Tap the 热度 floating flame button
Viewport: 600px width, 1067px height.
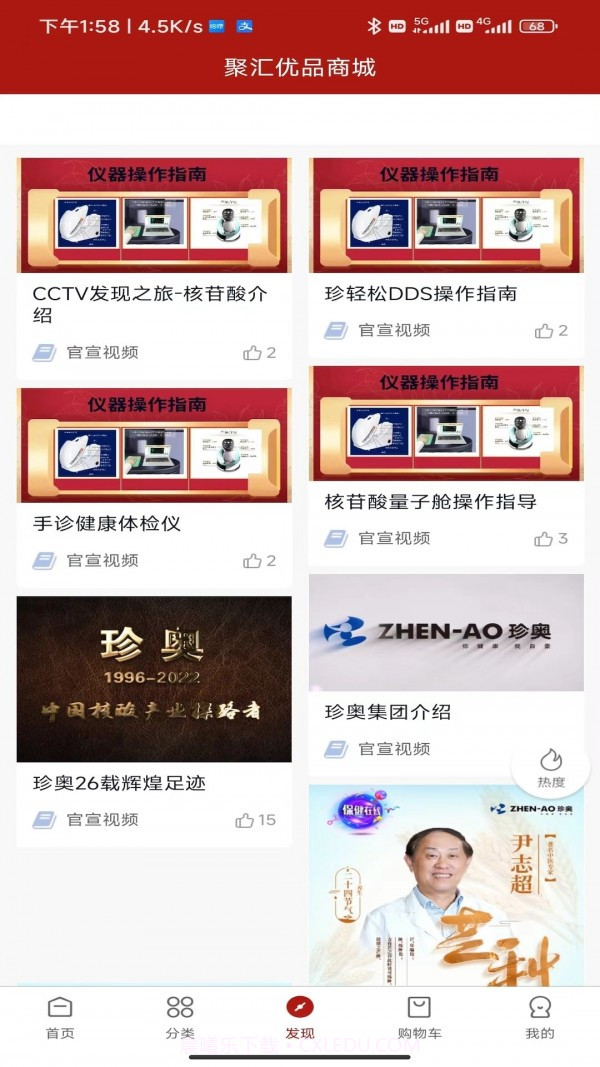(x=551, y=767)
